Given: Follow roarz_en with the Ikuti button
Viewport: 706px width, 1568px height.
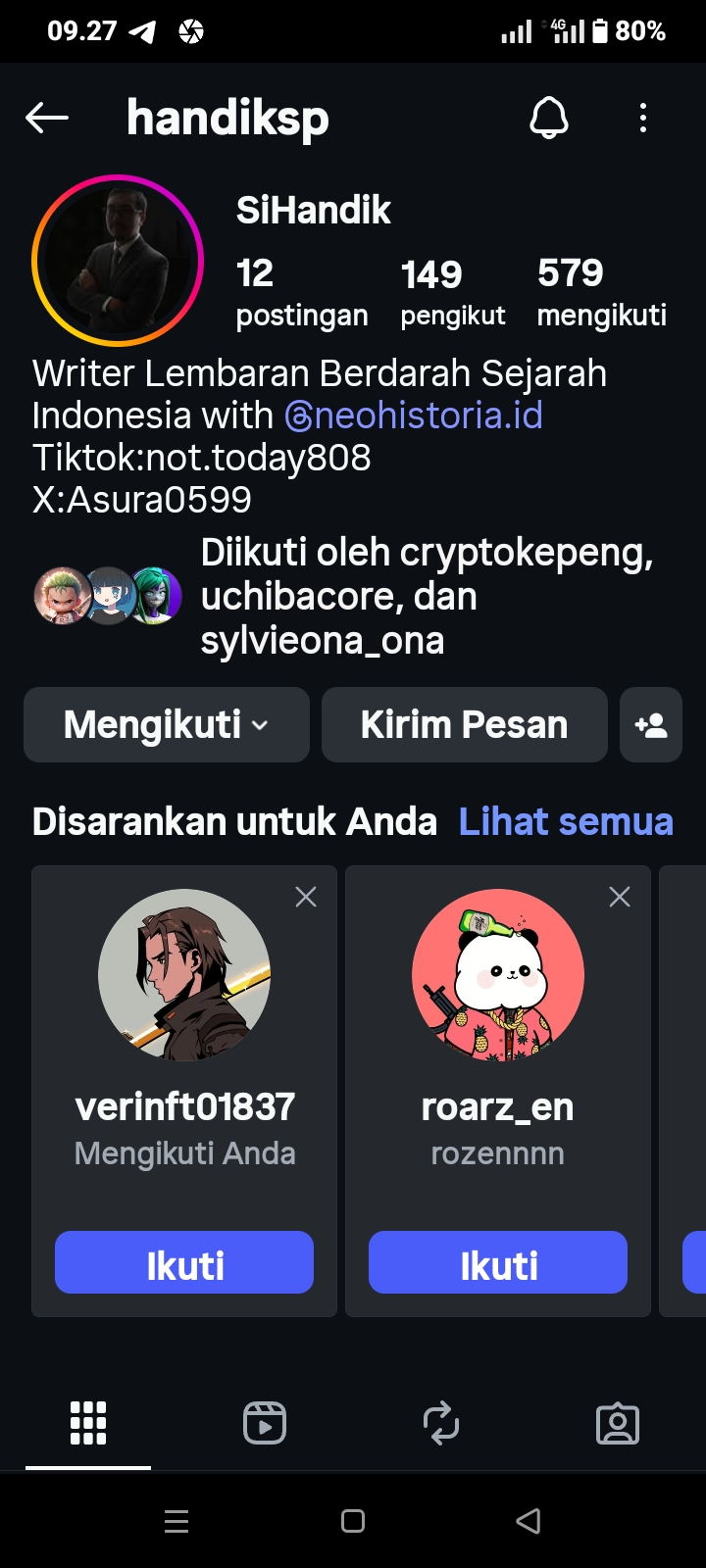Looking at the screenshot, I should coord(498,1263).
